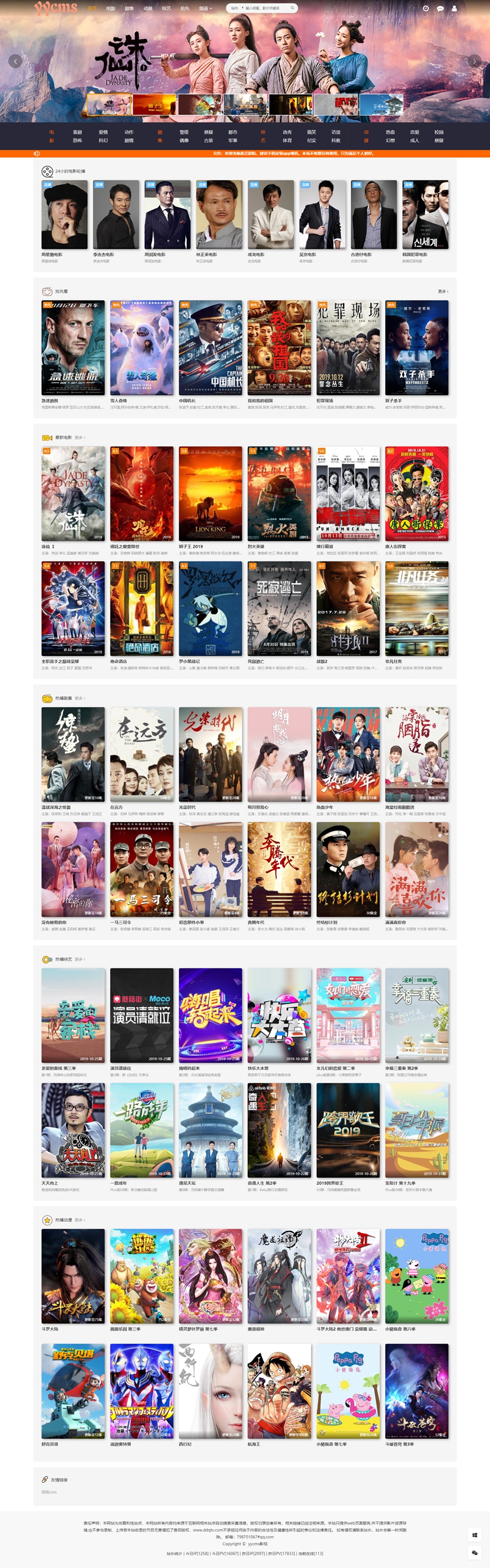Open the 综艺 top navigation tab
Image resolution: width=490 pixels, height=1568 pixels.
pyautogui.click(x=166, y=9)
